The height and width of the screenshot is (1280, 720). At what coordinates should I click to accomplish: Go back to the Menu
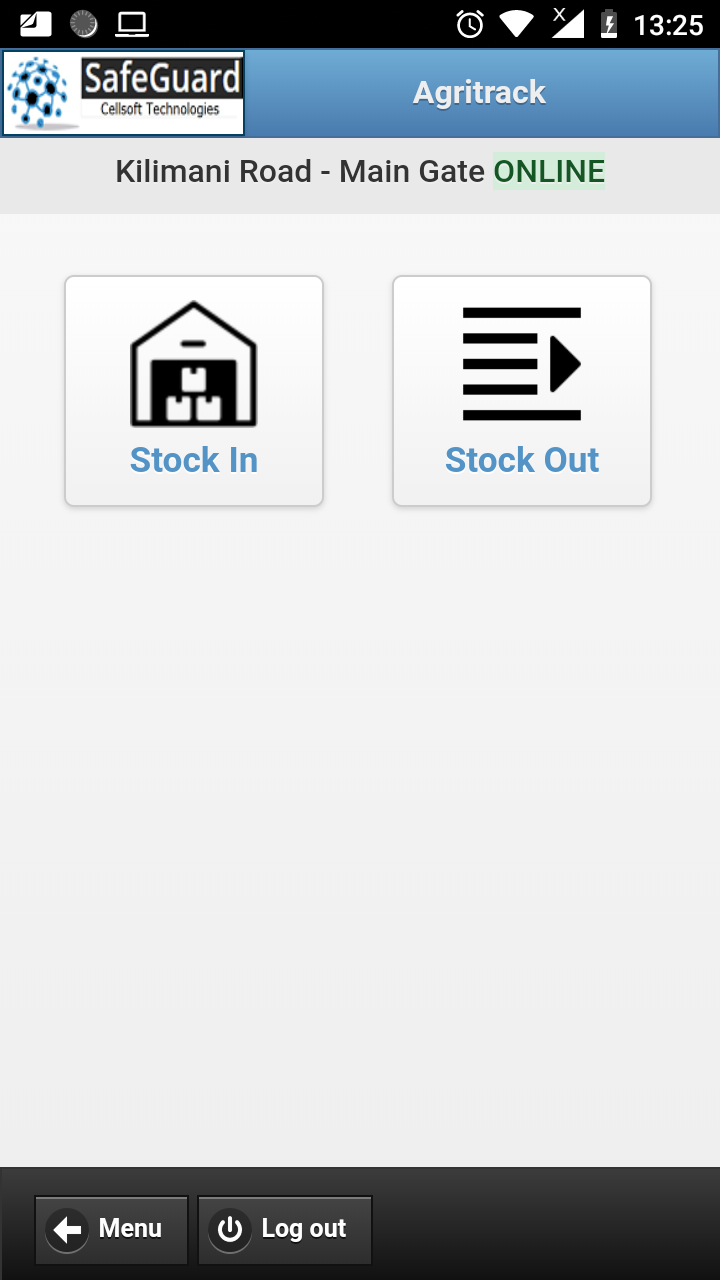pyautogui.click(x=111, y=1229)
